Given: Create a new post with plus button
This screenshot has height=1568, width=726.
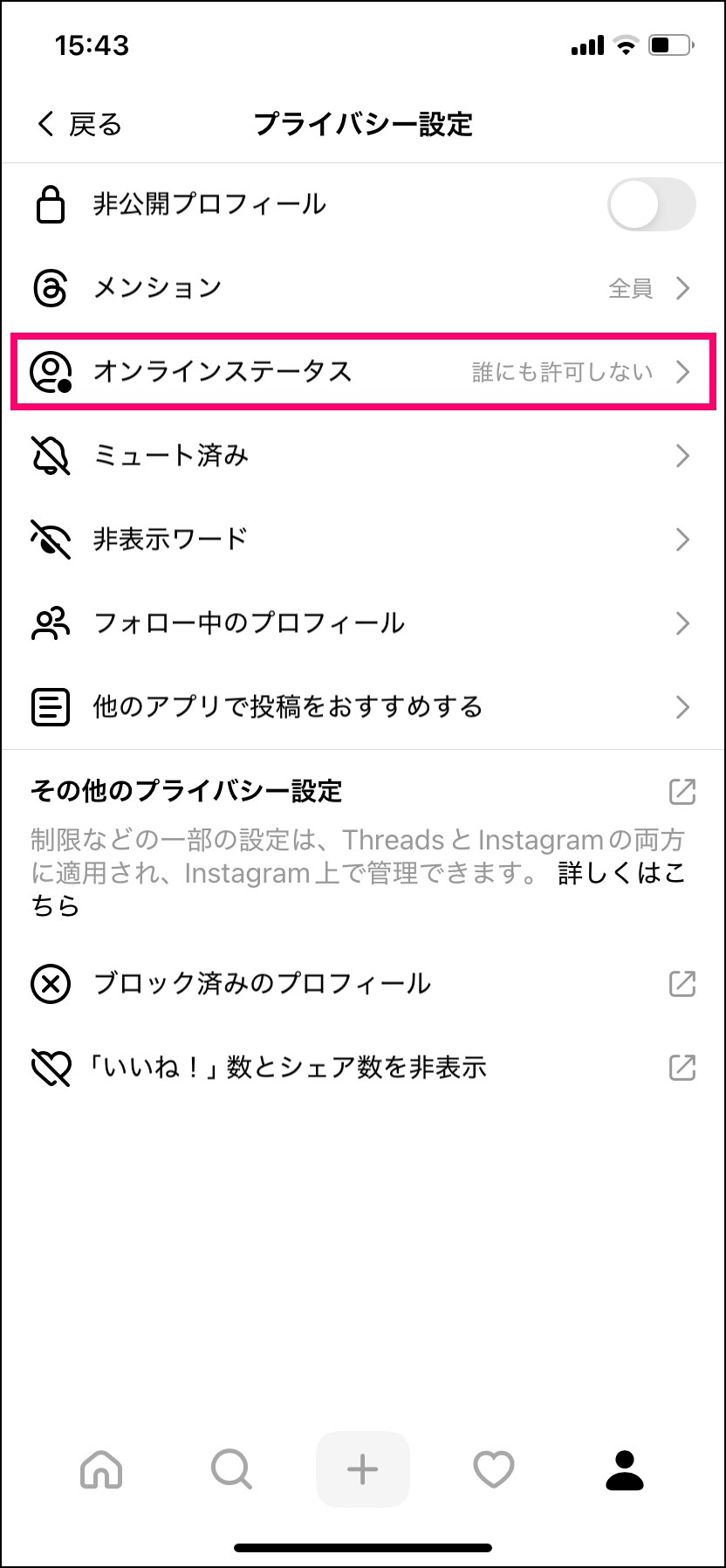Looking at the screenshot, I should point(363,1469).
